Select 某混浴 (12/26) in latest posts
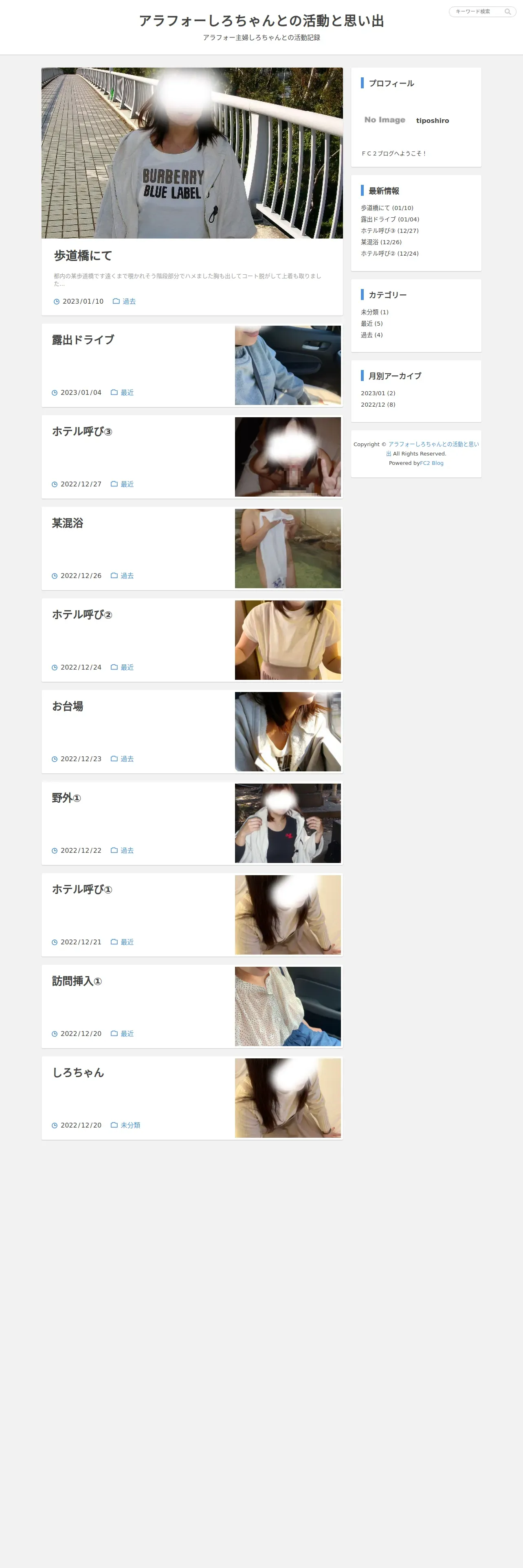The image size is (523, 1568). pos(381,242)
